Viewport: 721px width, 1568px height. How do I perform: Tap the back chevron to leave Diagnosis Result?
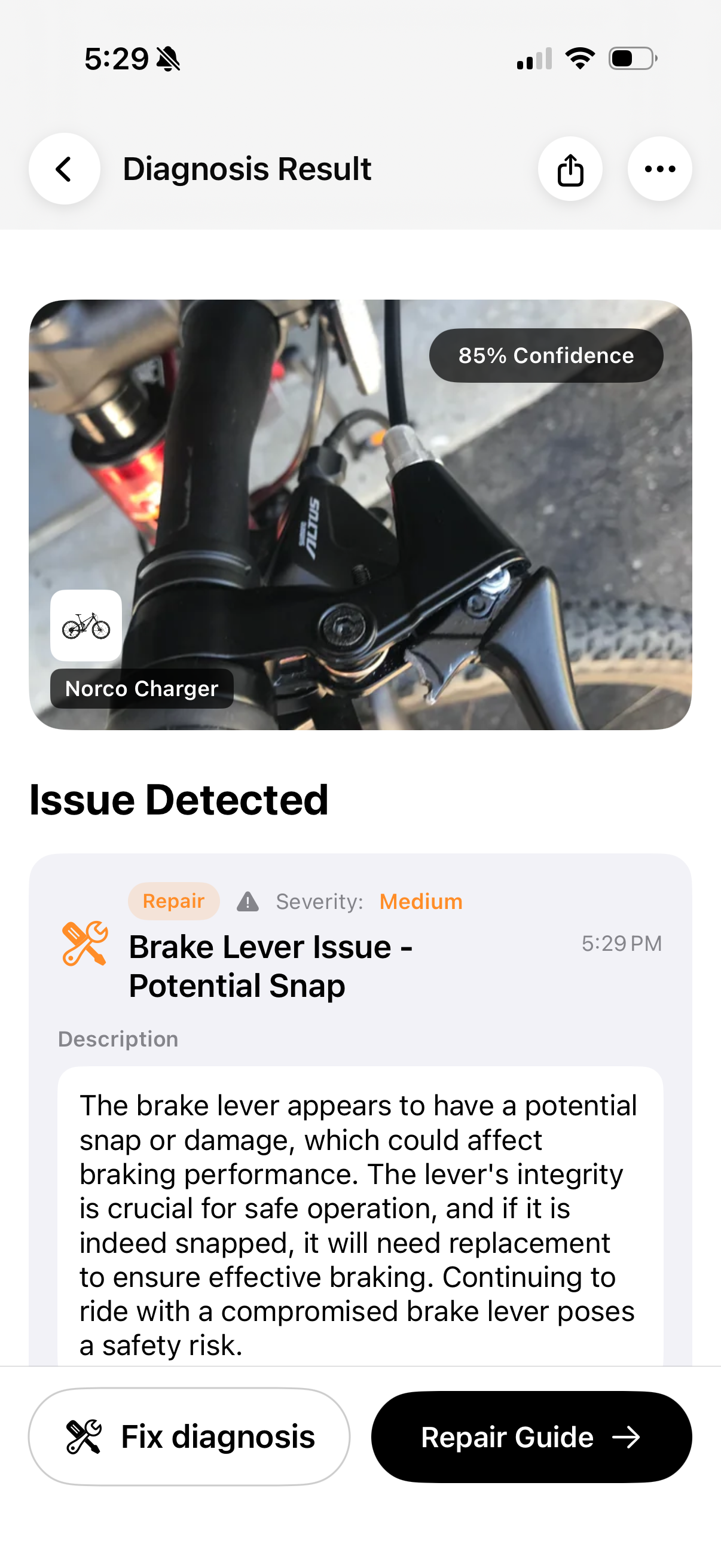64,169
